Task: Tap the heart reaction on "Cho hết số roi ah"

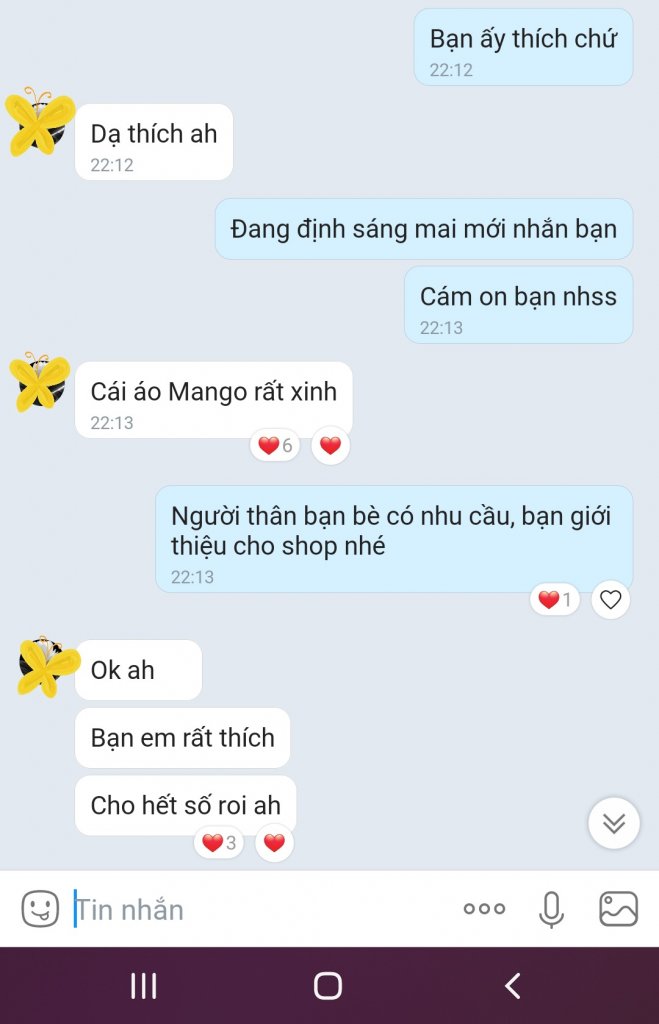Action: click(274, 843)
